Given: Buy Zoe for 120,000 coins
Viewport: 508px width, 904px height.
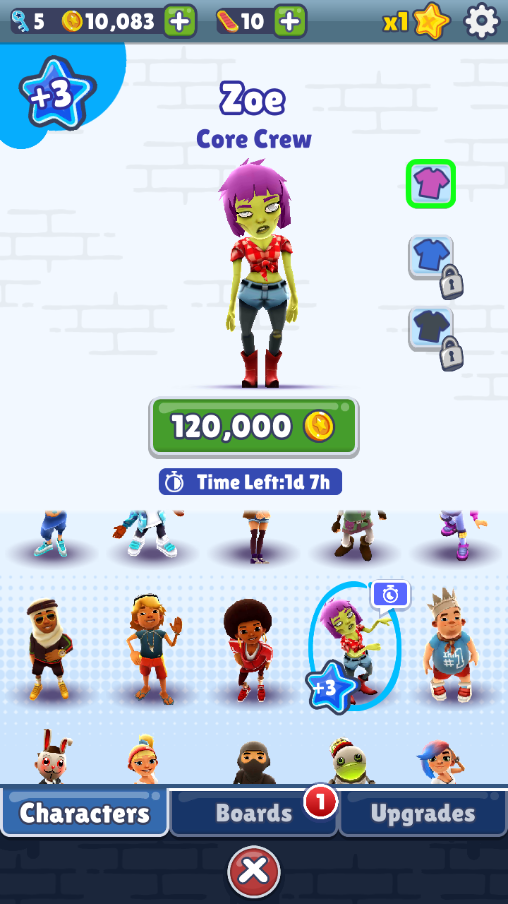Looking at the screenshot, I should [254, 427].
